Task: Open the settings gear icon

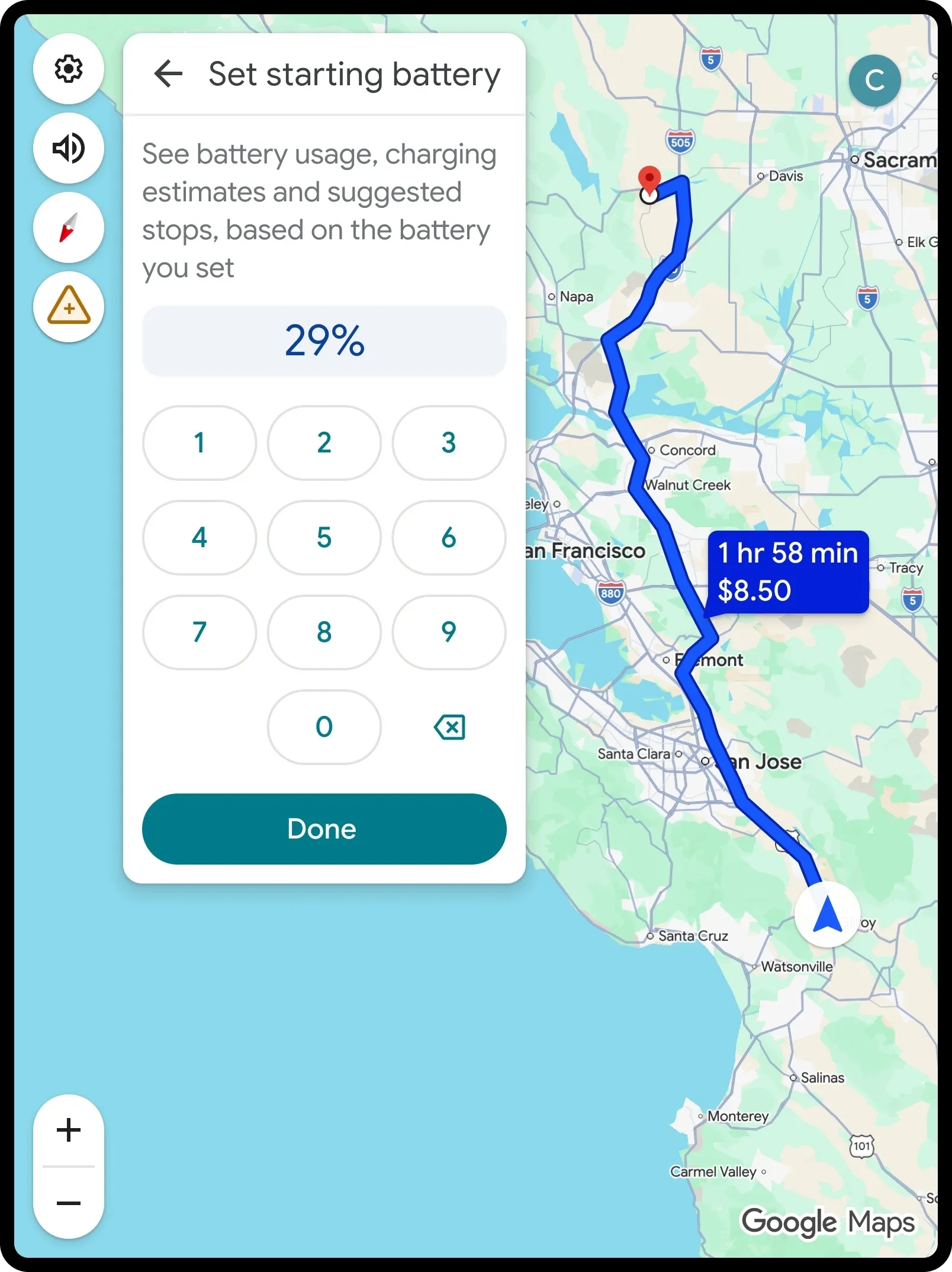Action: 69,69
